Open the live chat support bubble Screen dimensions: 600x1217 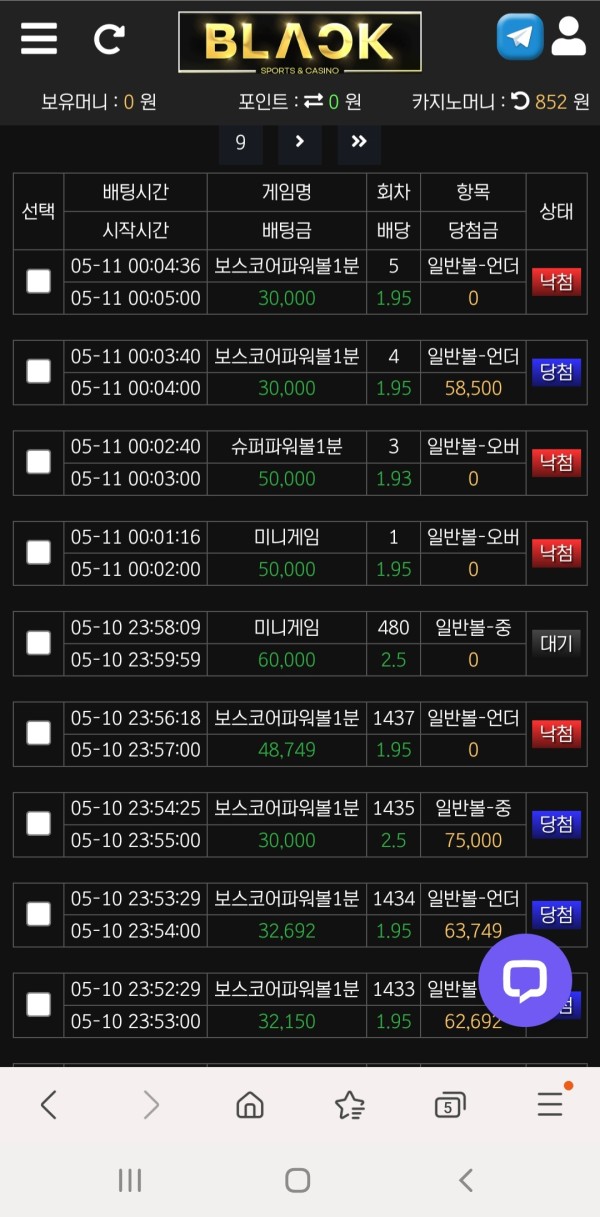[x=525, y=981]
